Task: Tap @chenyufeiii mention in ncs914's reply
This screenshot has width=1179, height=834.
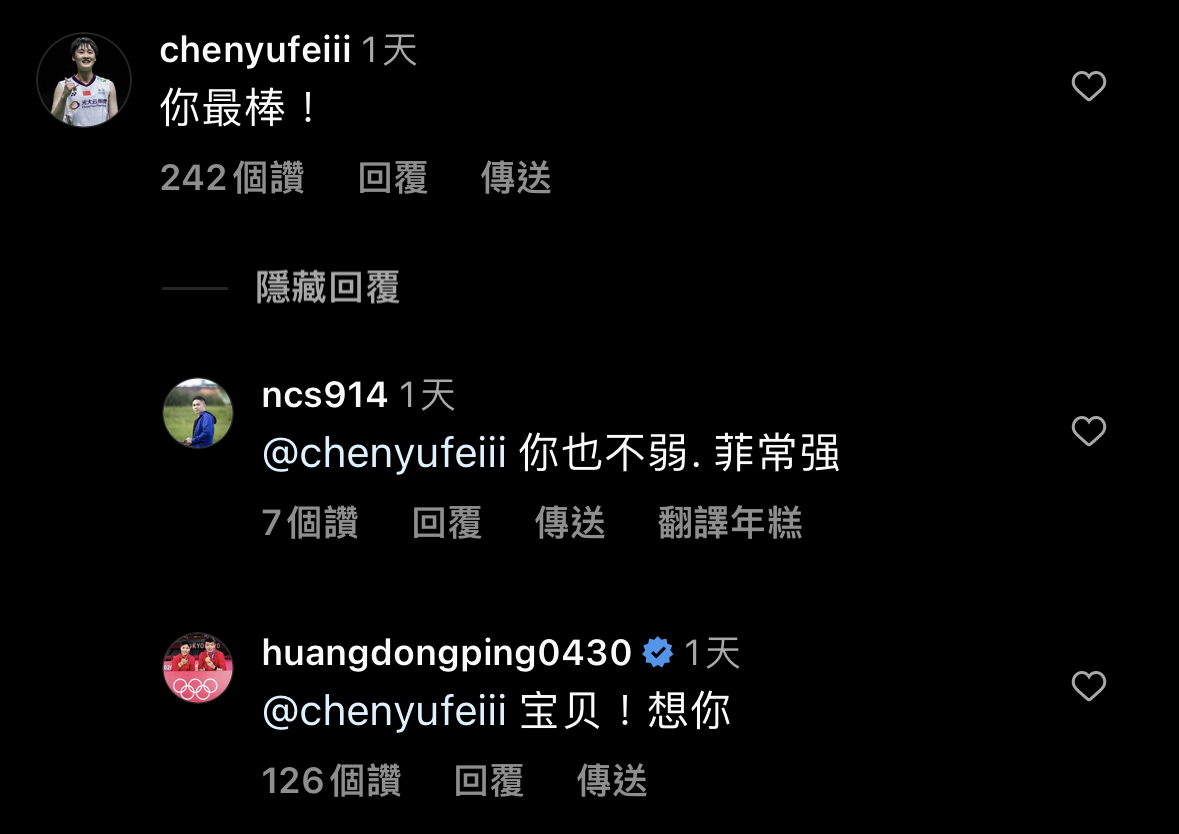Action: (x=383, y=455)
